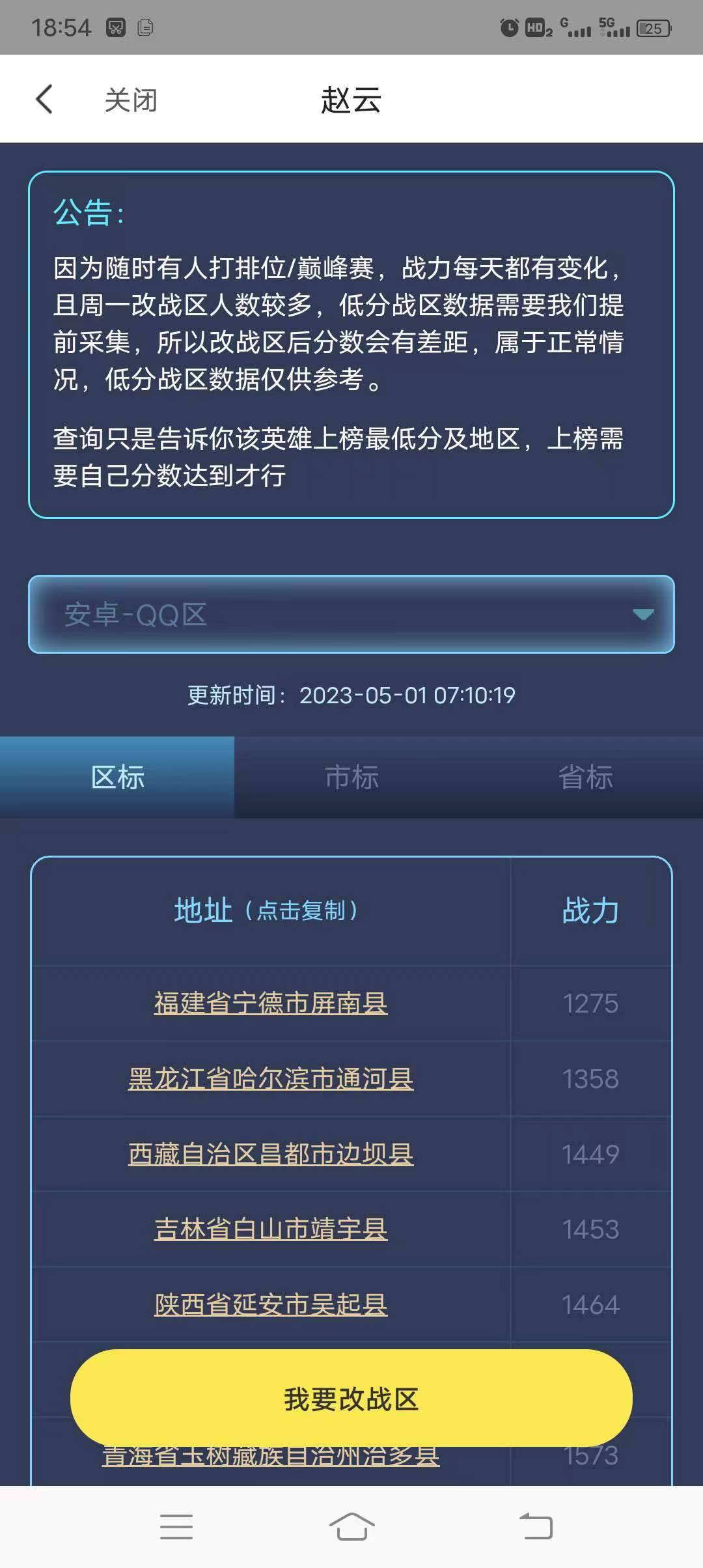Viewport: 703px width, 1568px height.
Task: Copy address 黑龙江省哈尔滨市通河县
Action: 271,1078
